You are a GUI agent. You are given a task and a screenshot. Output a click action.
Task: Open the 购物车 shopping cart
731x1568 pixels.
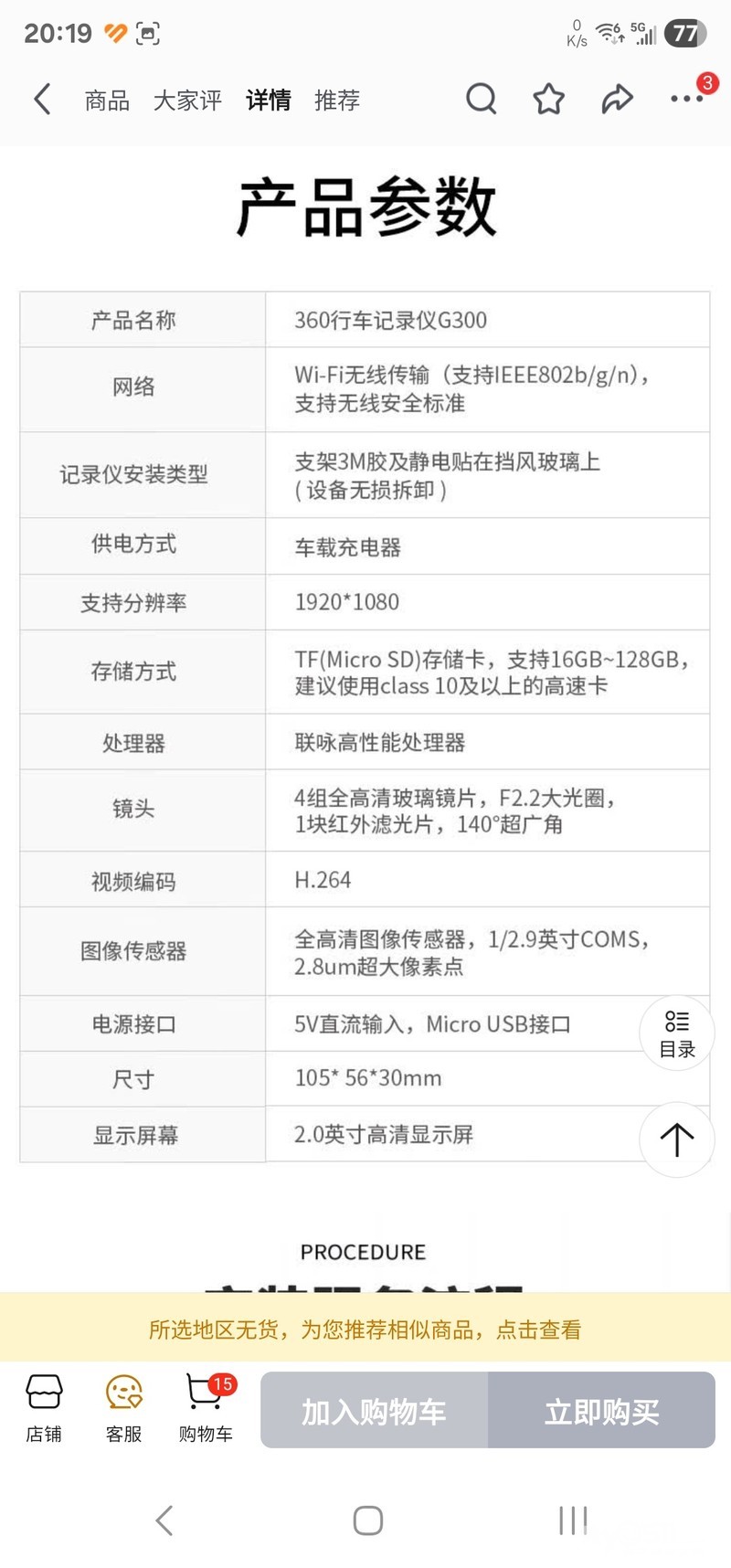[206, 1408]
